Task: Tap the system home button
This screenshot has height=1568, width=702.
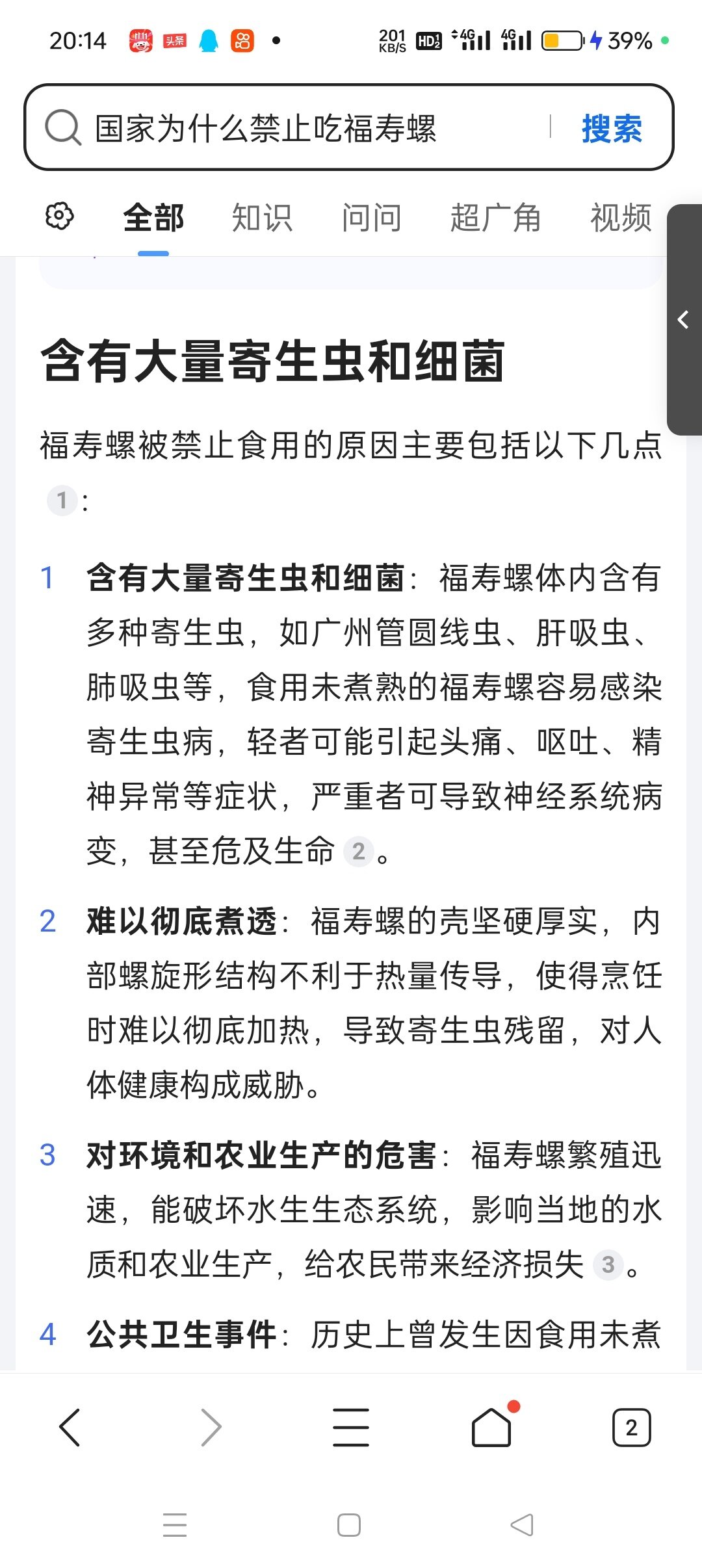Action: pos(349,1525)
